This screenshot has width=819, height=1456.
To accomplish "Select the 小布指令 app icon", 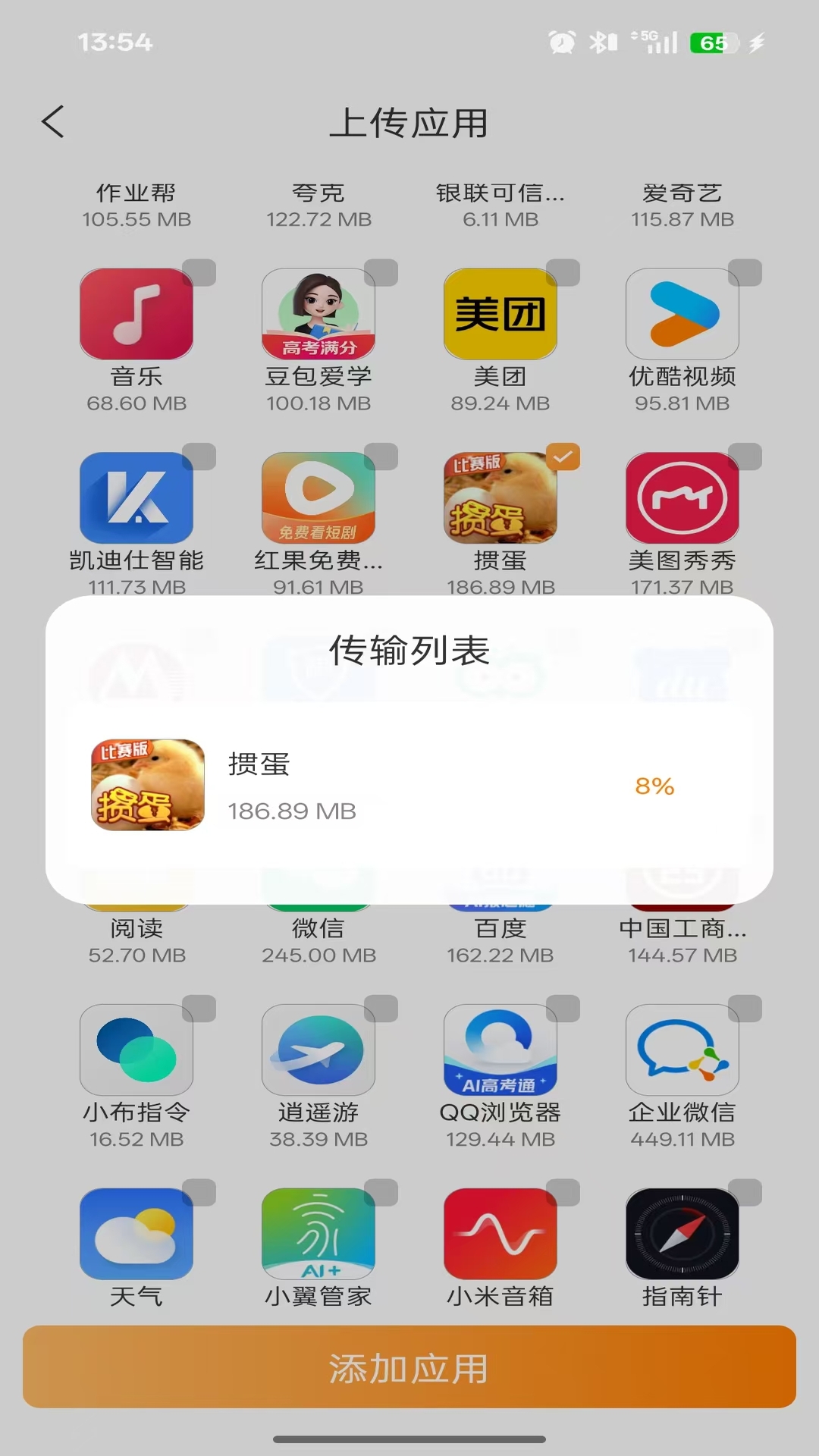I will [x=136, y=1050].
